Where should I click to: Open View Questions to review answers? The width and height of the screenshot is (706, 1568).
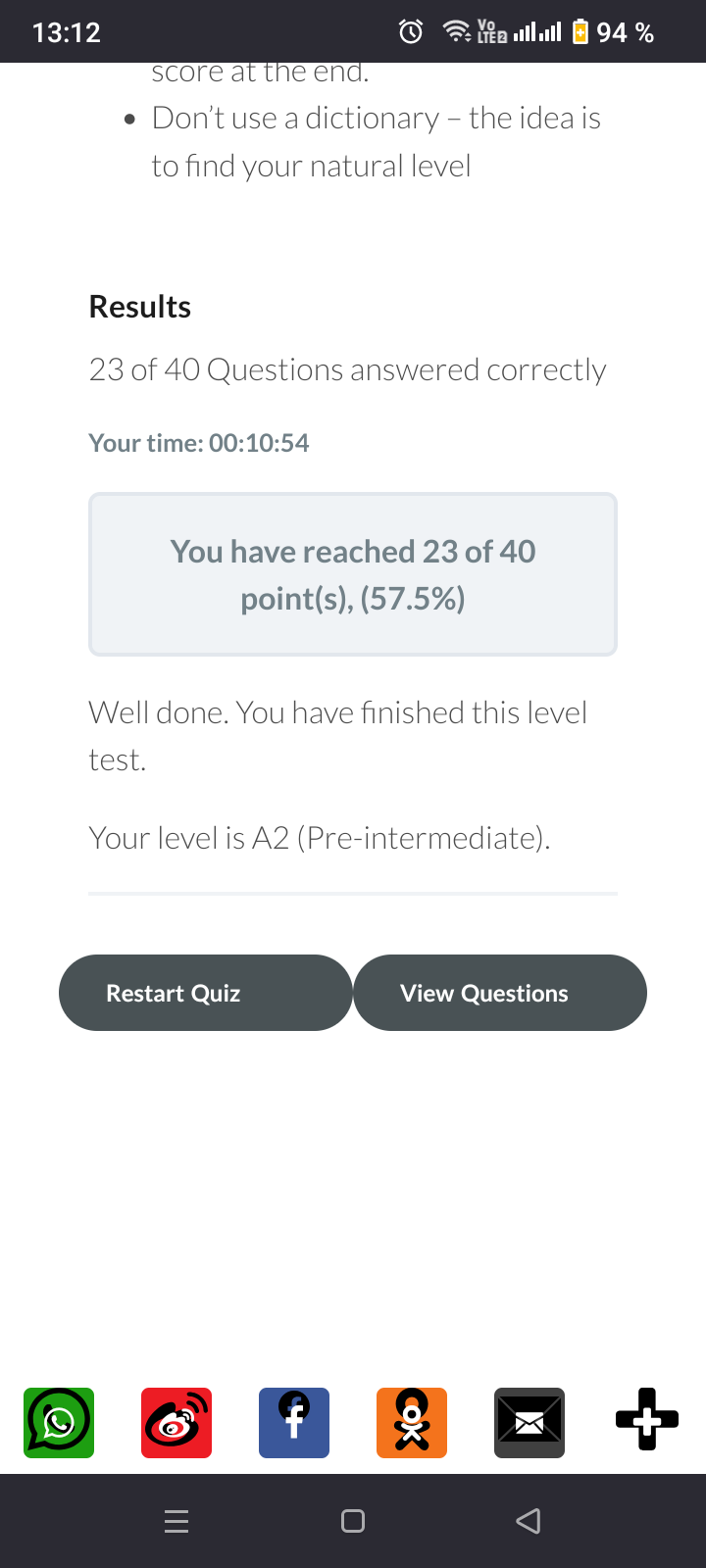499,993
